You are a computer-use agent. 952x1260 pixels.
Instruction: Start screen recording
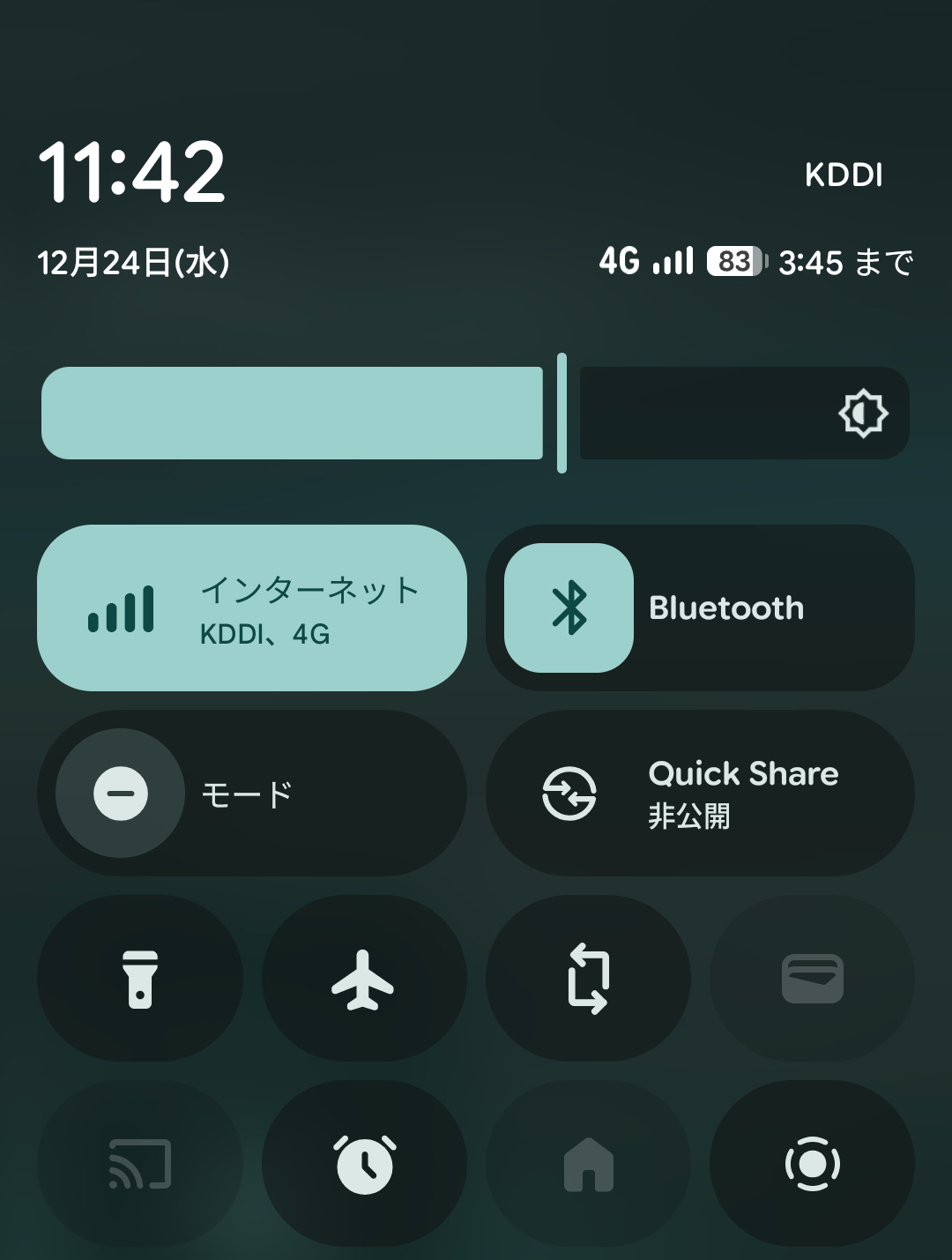812,1164
